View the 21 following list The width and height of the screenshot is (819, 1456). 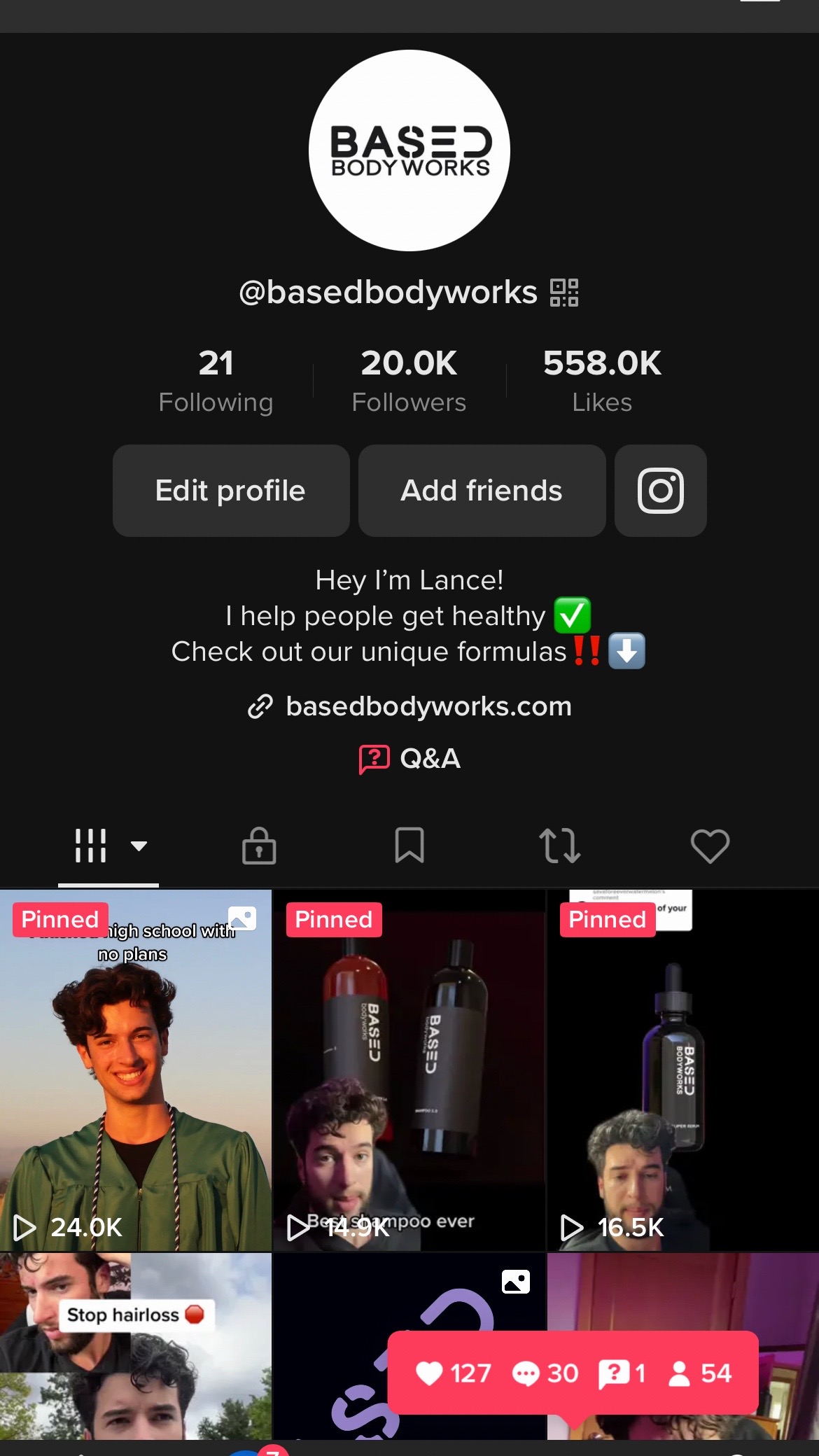tap(216, 381)
